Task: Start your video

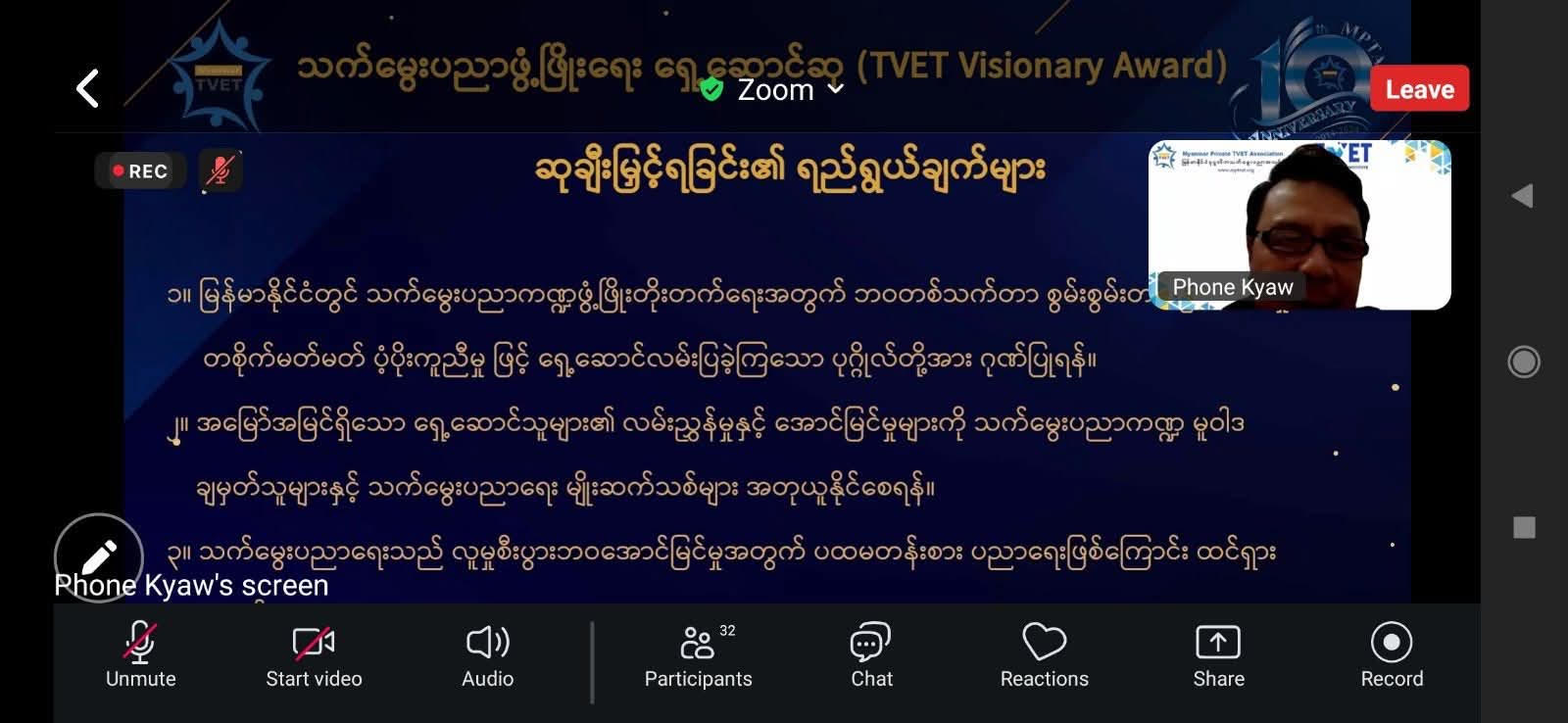Action: (x=314, y=654)
